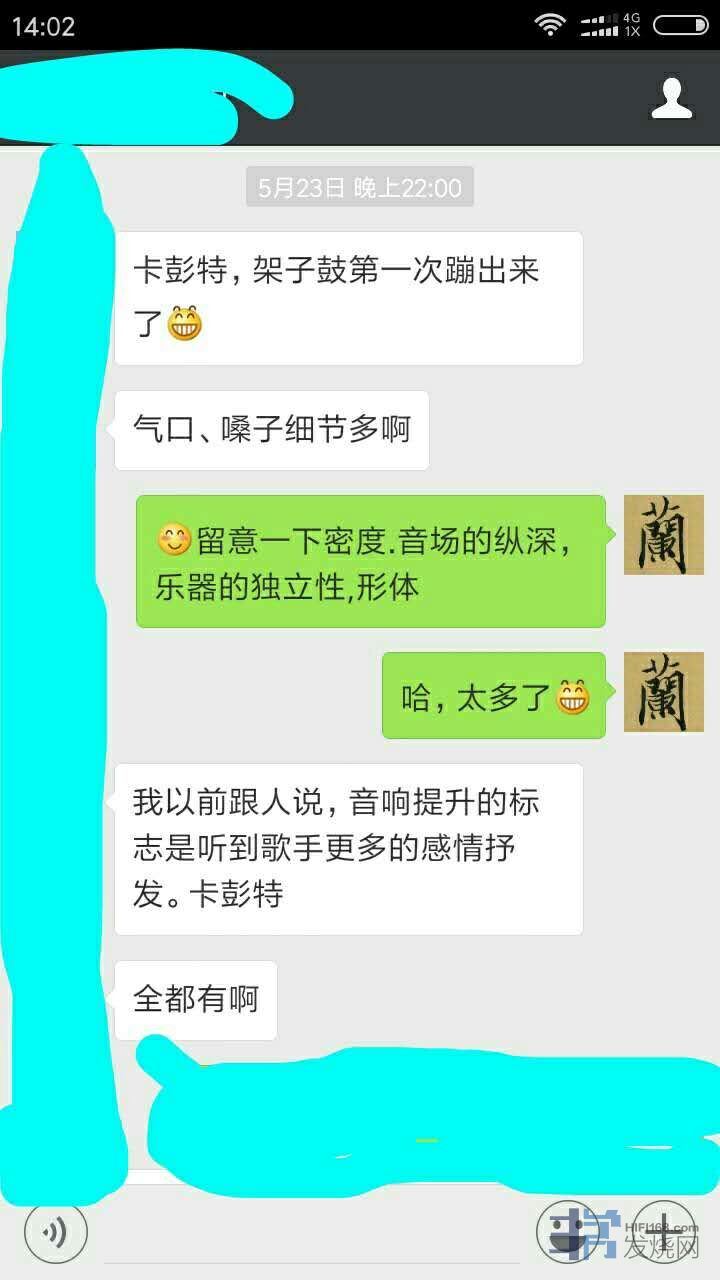This screenshot has height=1280, width=720.
Task: Open the plus attachment menu
Action: [664, 1230]
